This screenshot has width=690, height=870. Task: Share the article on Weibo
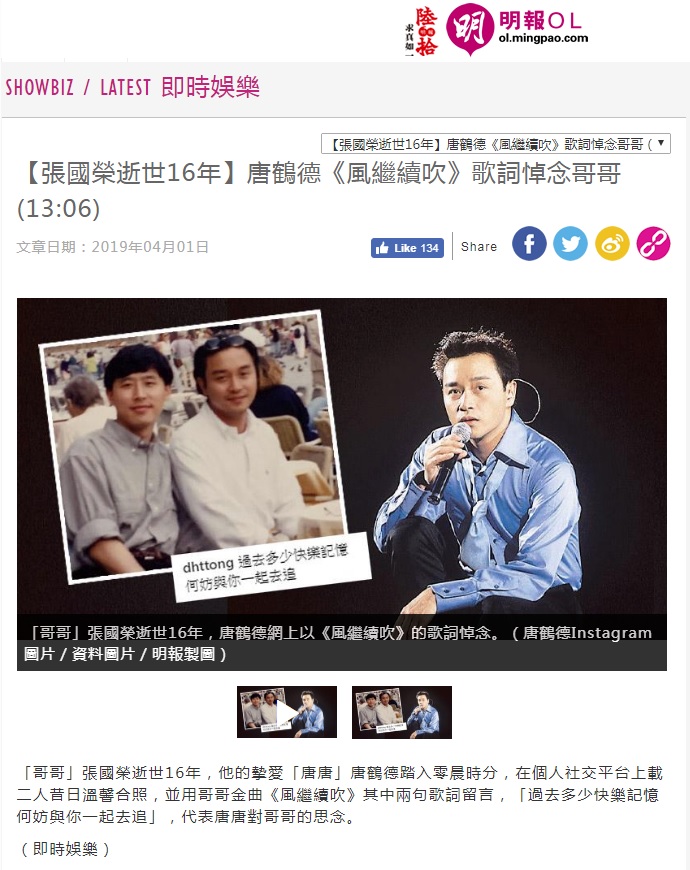click(612, 244)
